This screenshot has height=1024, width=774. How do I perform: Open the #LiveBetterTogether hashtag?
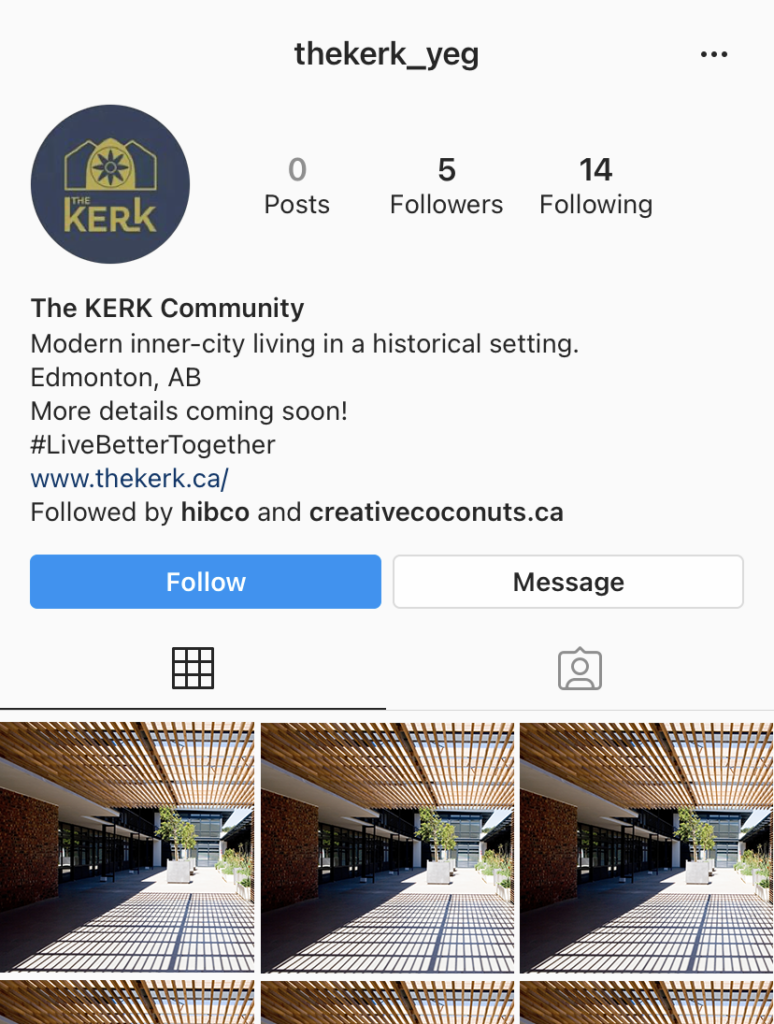(153, 444)
